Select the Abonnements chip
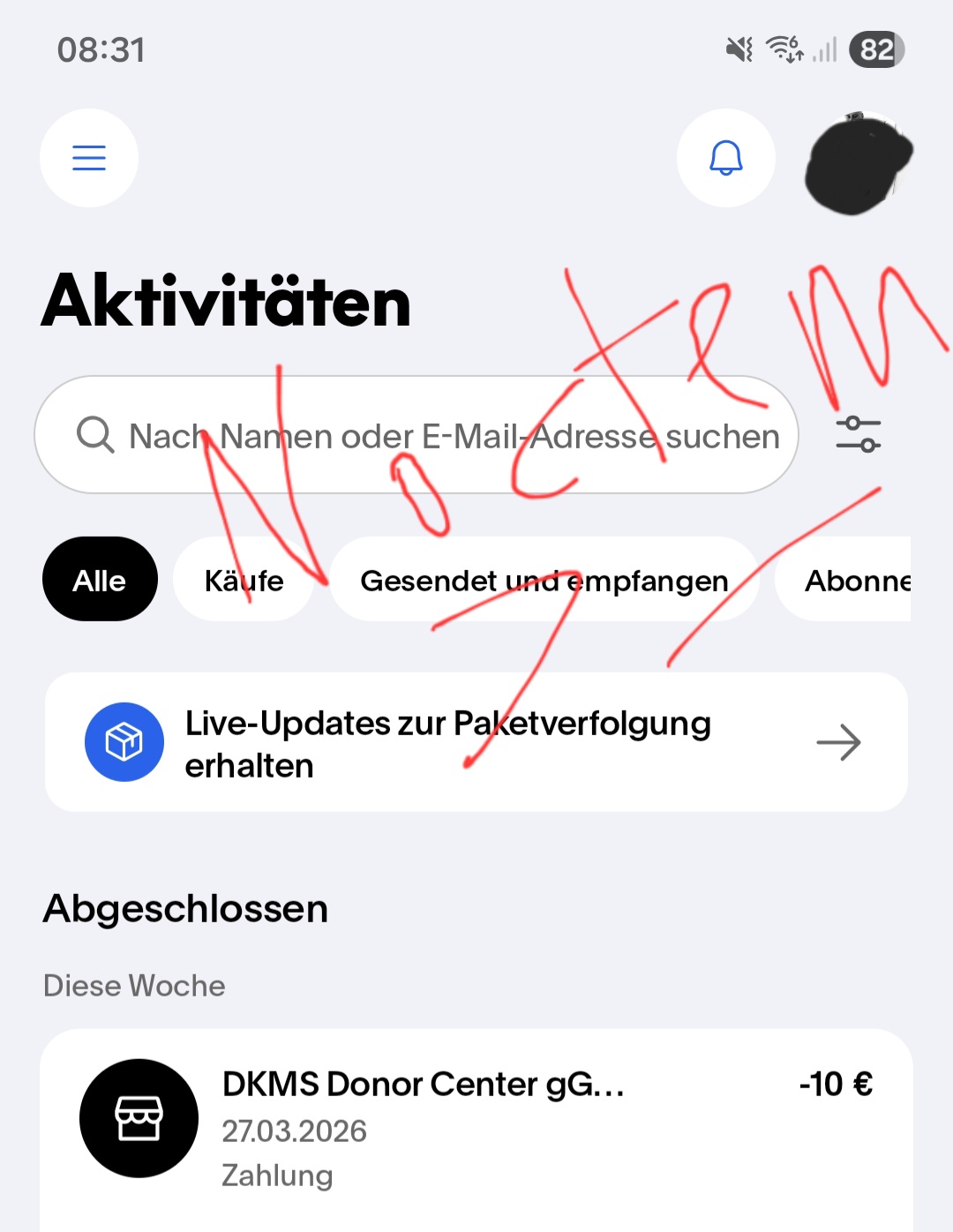This screenshot has height=1232, width=953. coord(844,579)
